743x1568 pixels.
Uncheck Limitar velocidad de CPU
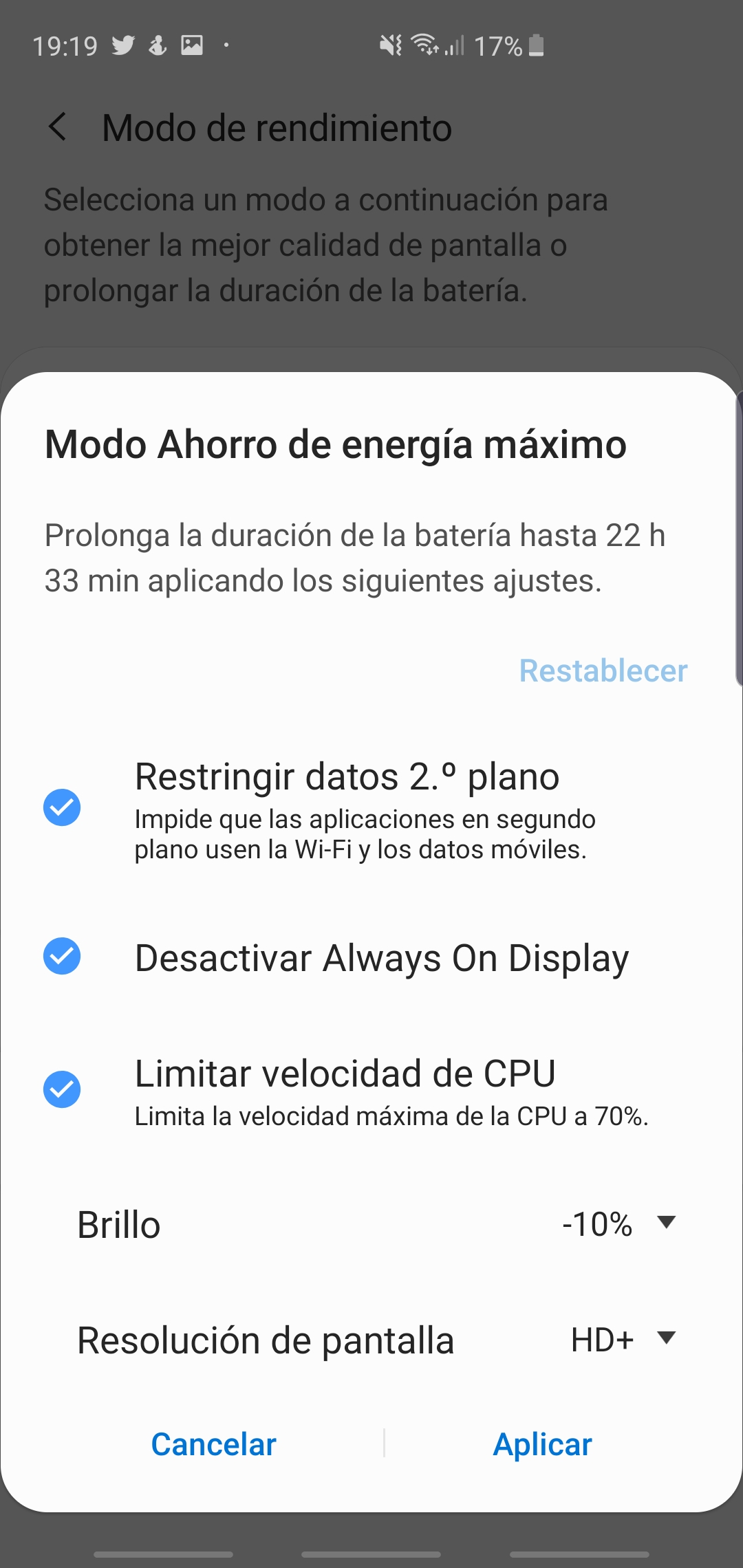point(62,1089)
